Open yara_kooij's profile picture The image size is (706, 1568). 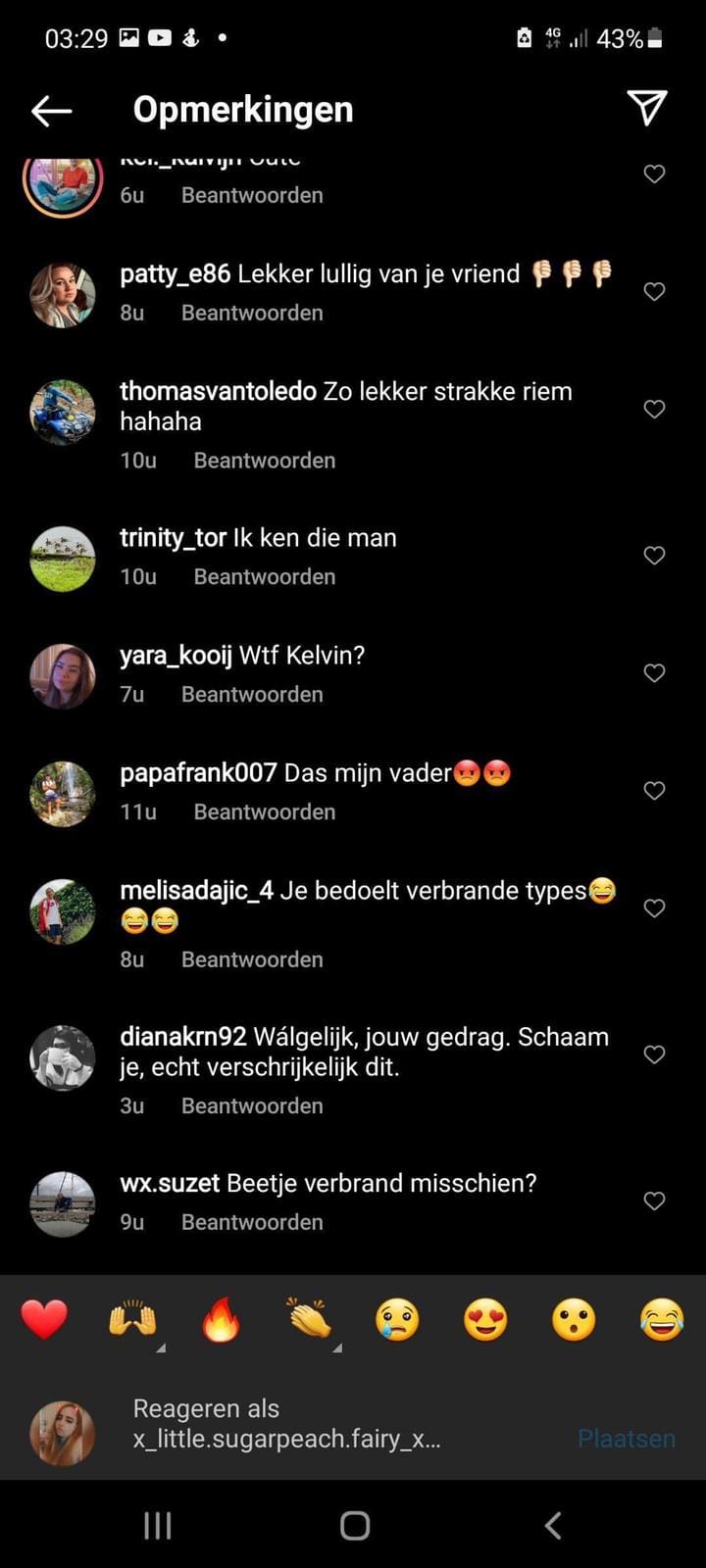(x=63, y=675)
